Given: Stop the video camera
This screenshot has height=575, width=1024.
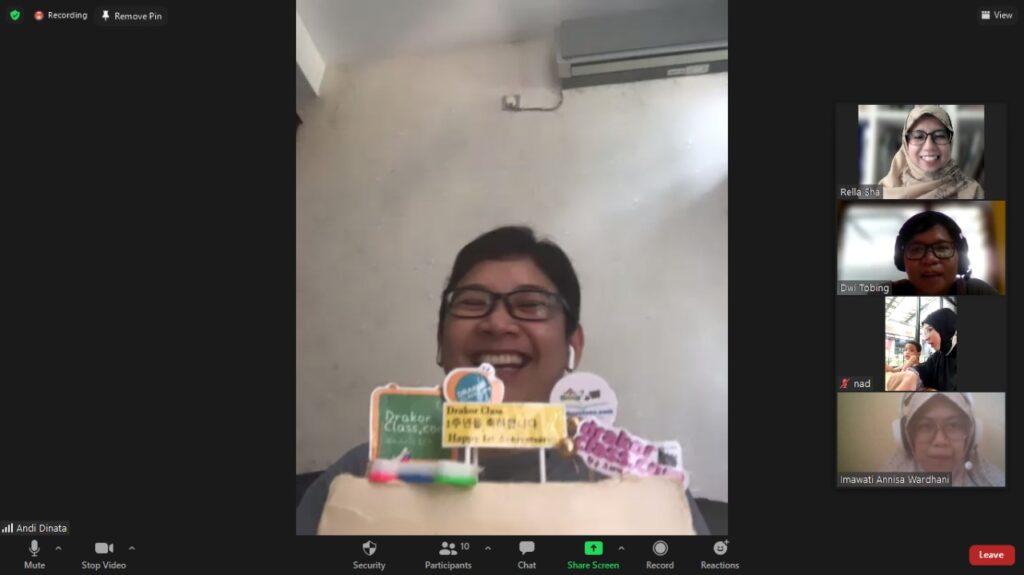Looking at the screenshot, I should click(x=104, y=553).
